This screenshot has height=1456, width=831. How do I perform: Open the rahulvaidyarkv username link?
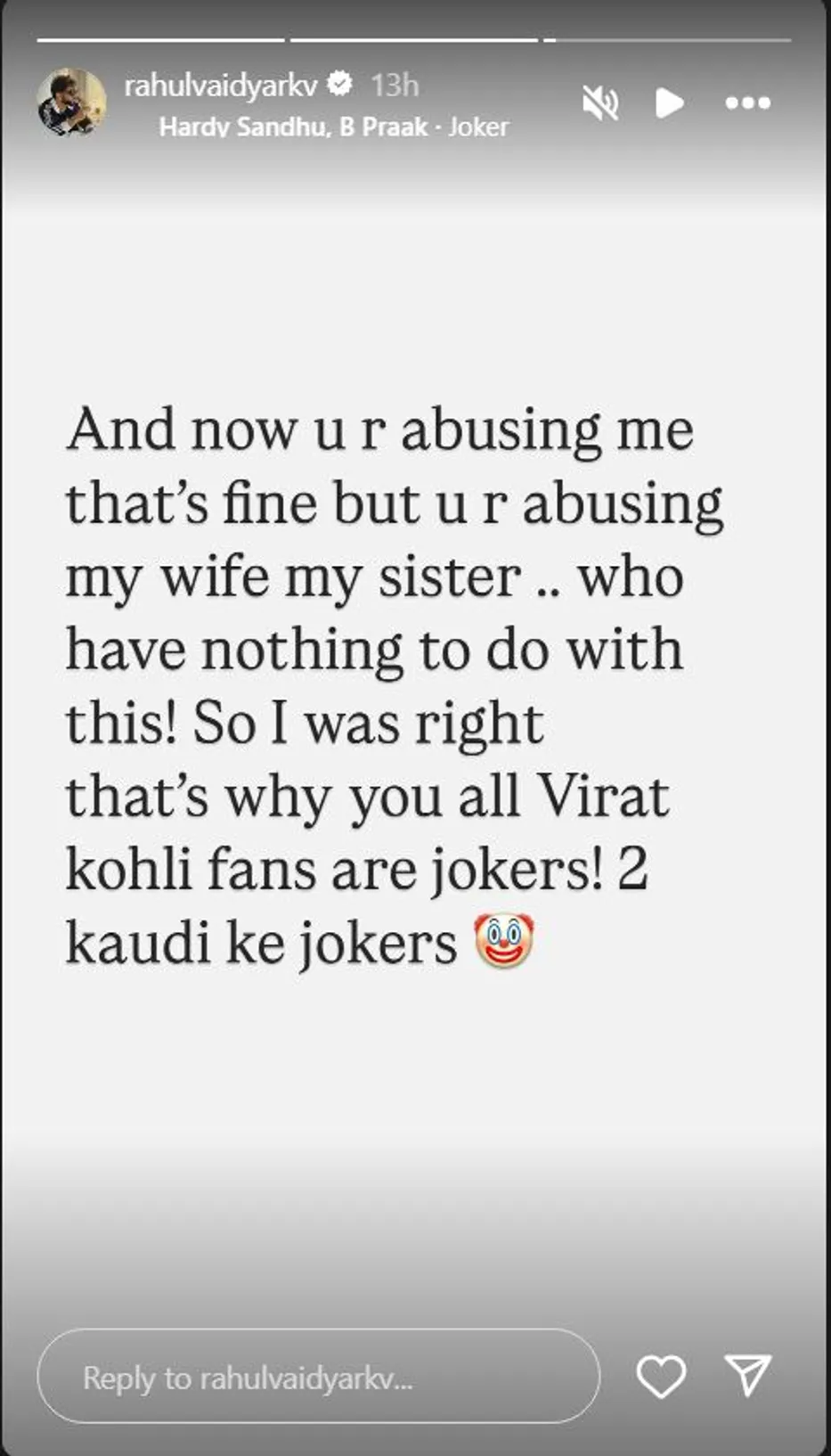click(220, 86)
